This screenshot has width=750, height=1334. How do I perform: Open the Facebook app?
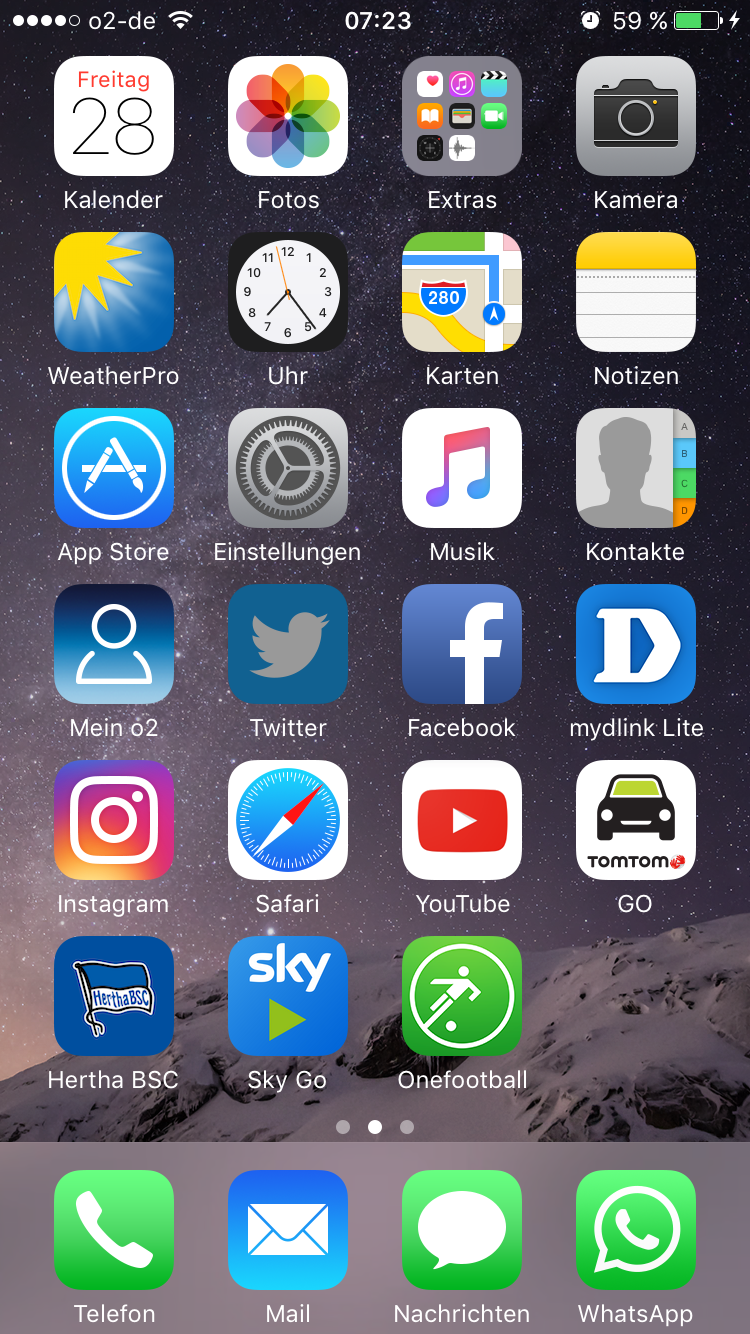click(462, 644)
